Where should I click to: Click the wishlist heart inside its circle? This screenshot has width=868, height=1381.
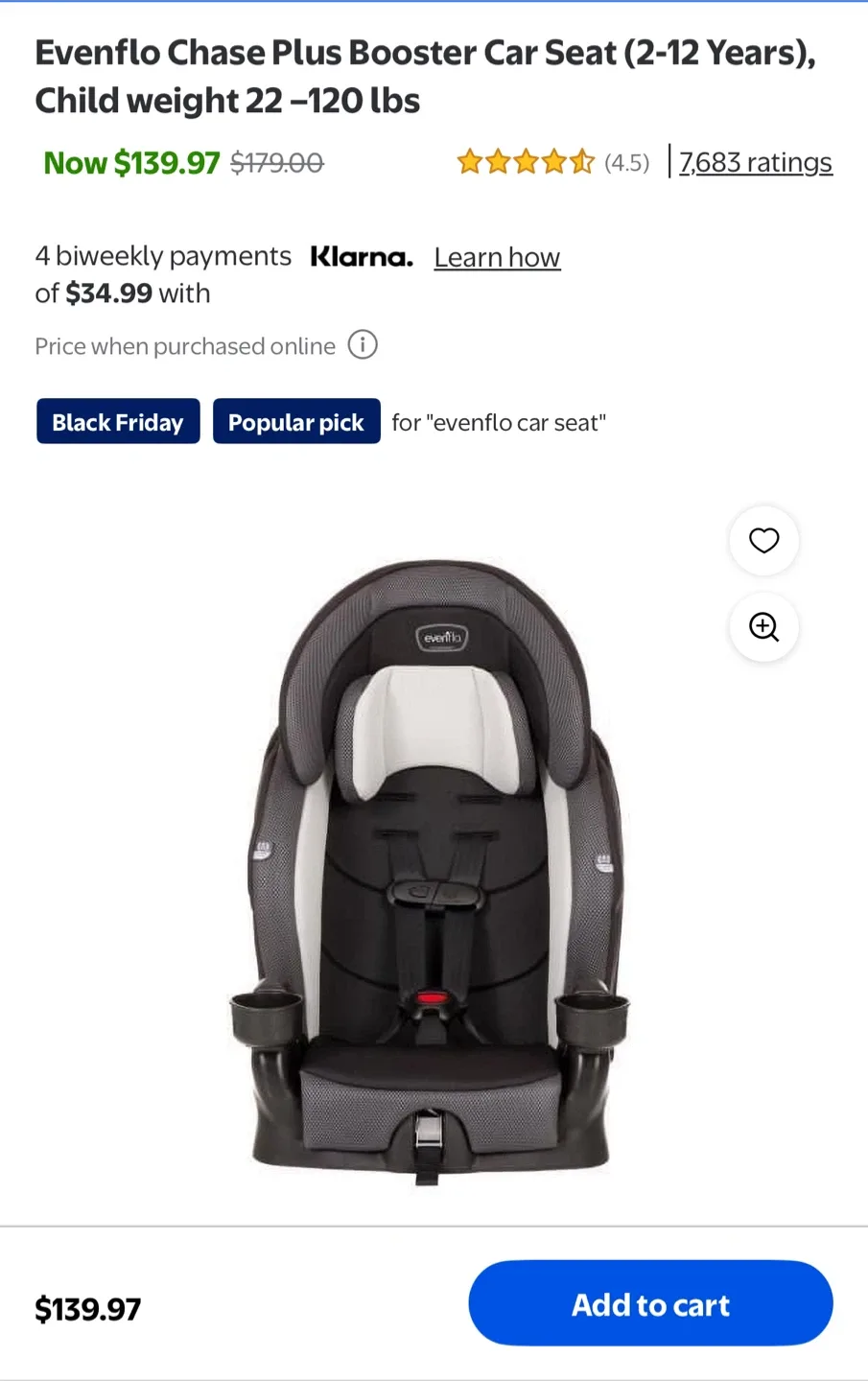[762, 541]
